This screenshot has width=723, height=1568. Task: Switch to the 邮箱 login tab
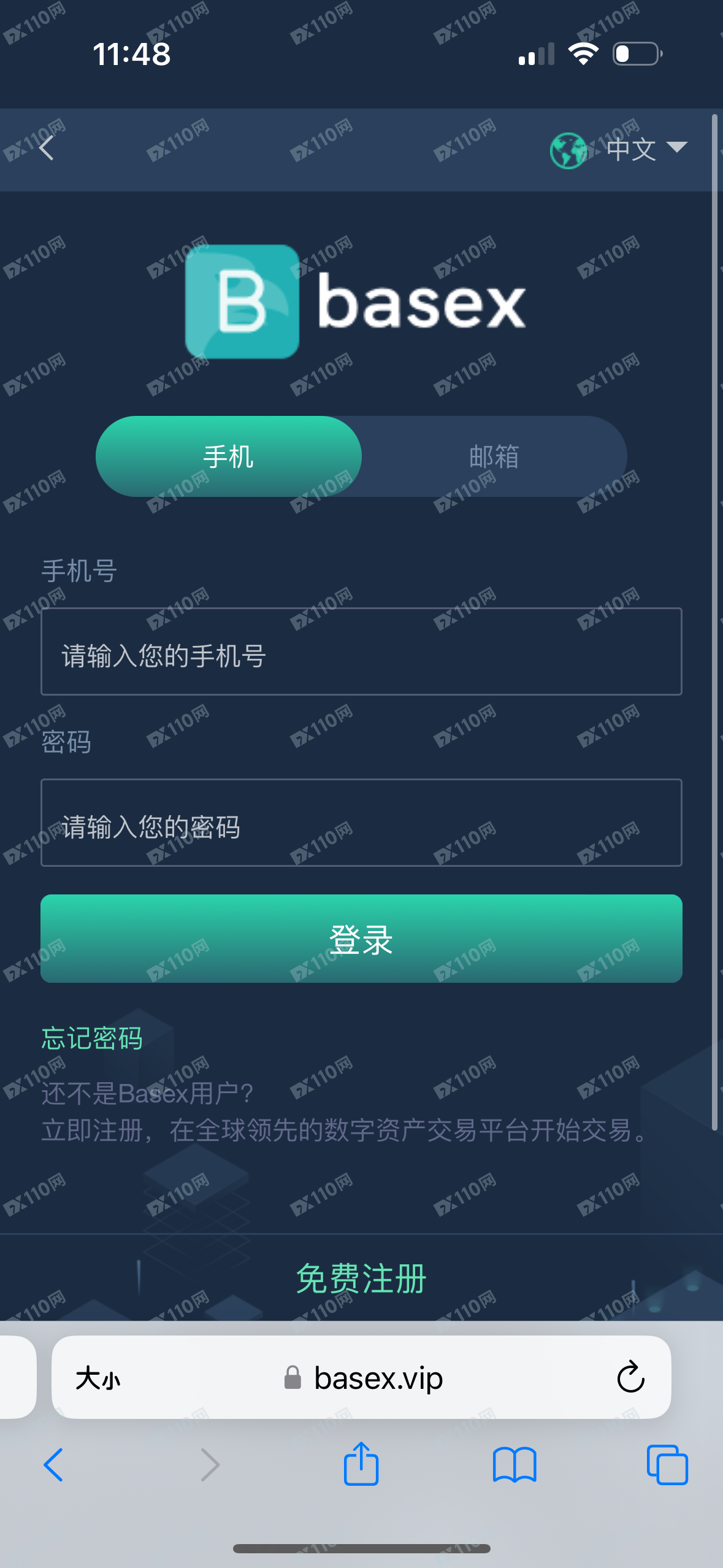(x=494, y=456)
